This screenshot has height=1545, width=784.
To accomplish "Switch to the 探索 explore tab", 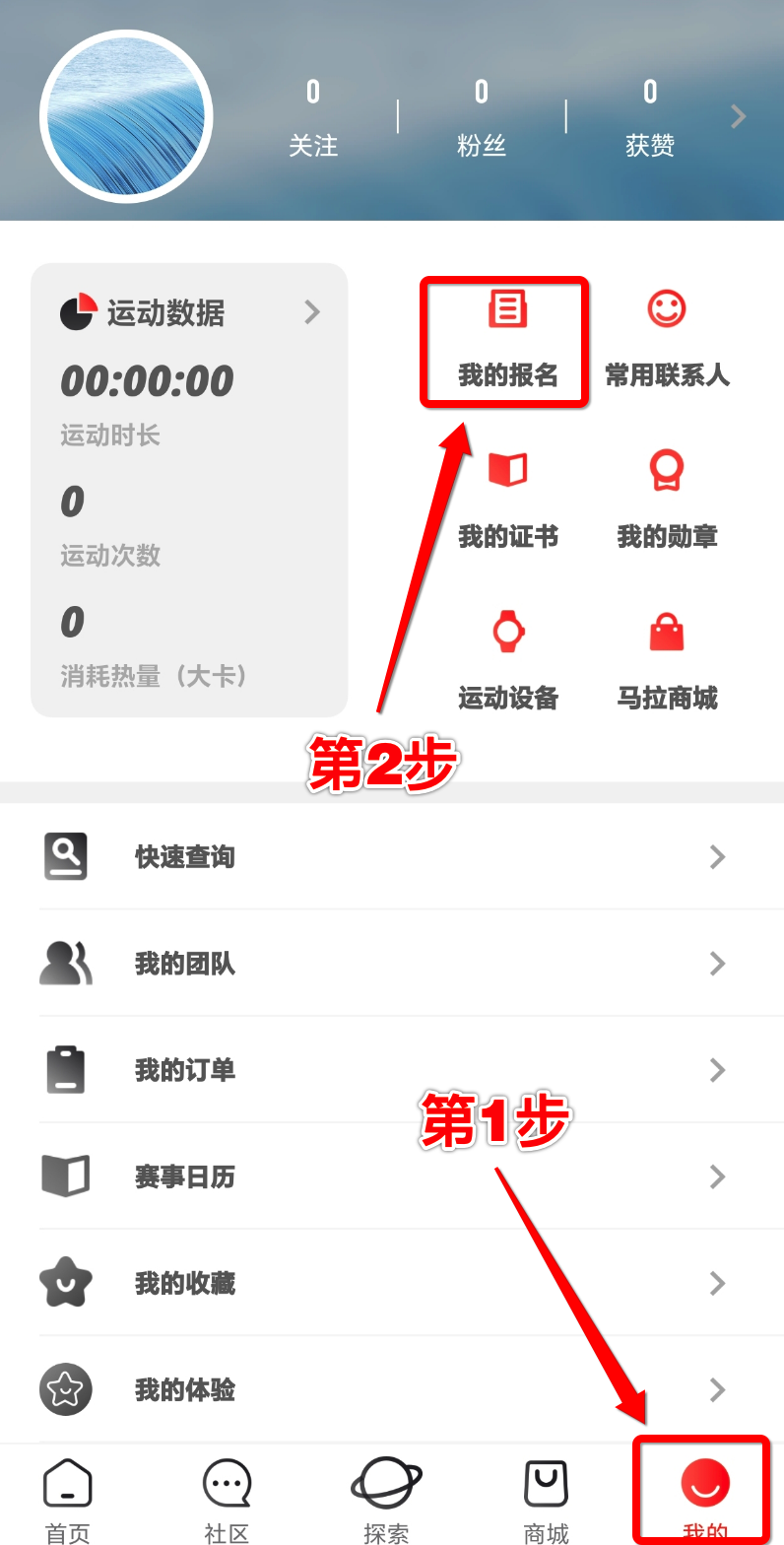I will click(386, 1500).
